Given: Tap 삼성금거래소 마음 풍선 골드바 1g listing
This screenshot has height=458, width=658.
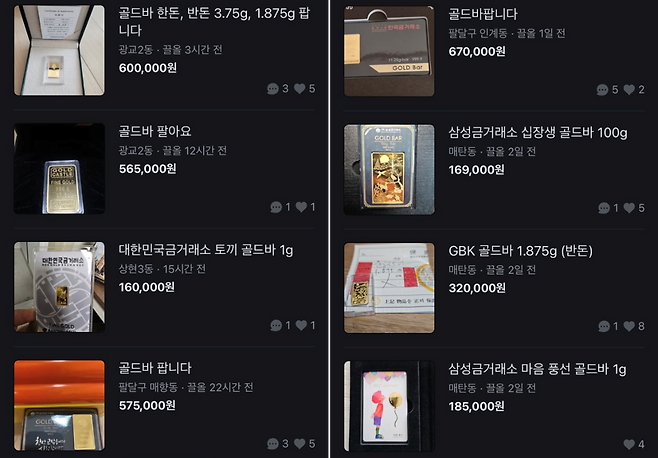Looking at the screenshot, I should tap(537, 369).
